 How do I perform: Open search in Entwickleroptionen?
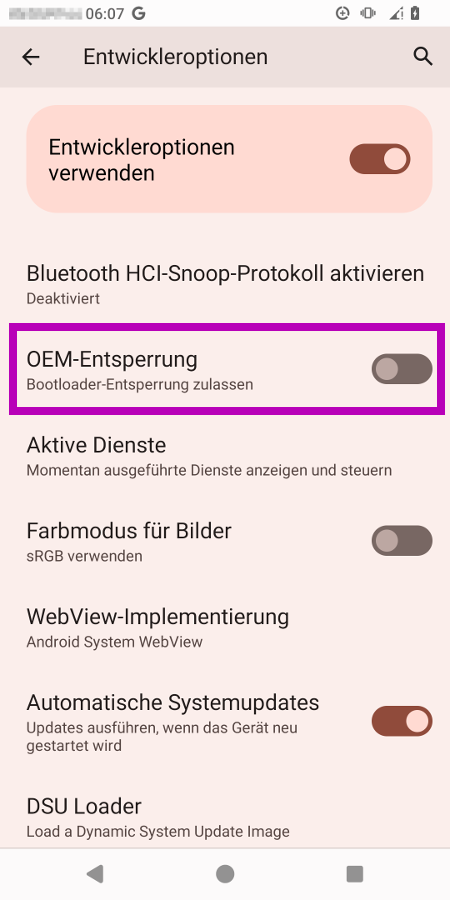423,57
